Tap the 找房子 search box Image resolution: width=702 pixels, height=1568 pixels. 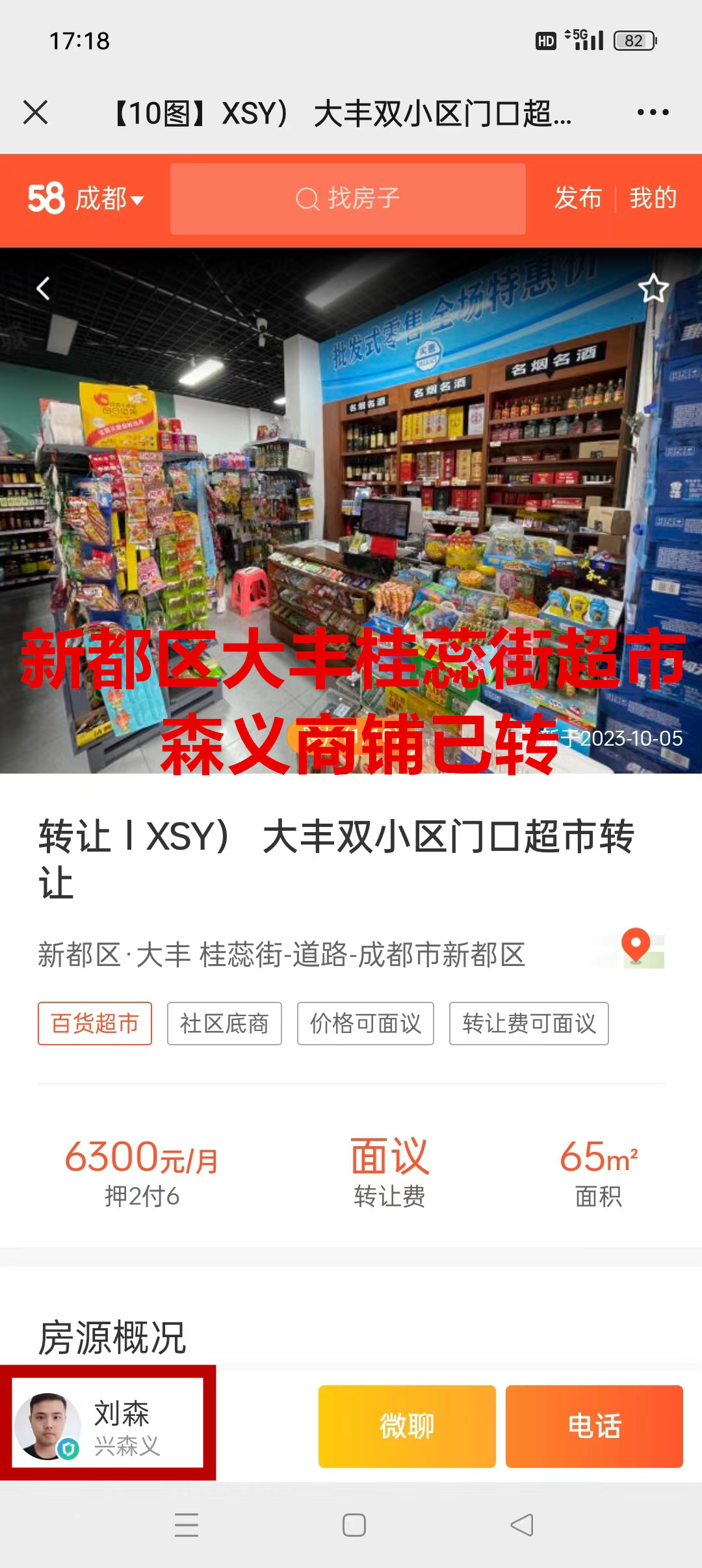click(x=348, y=199)
